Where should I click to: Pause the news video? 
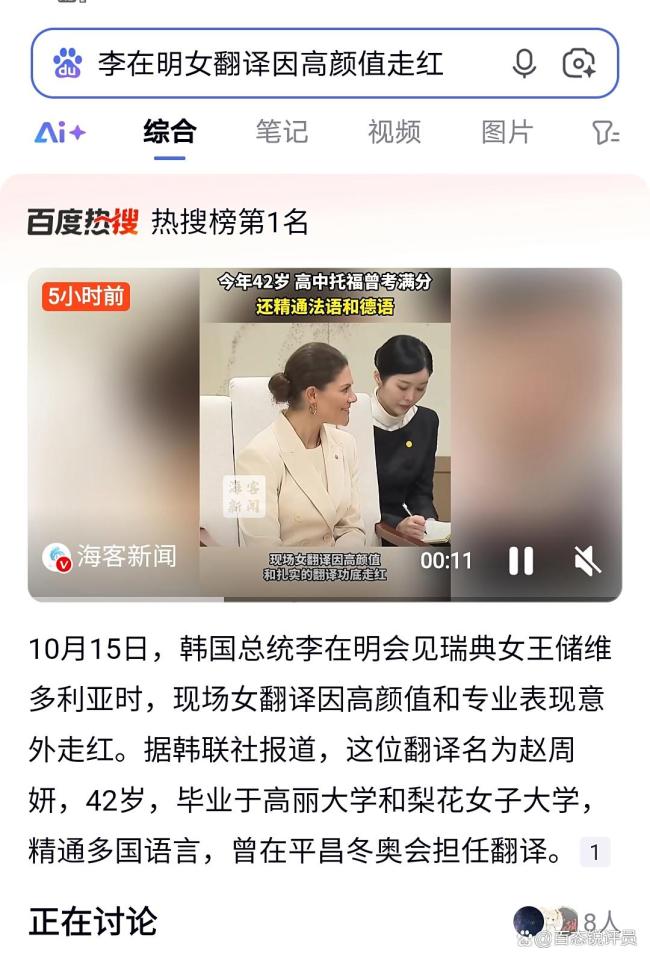tap(521, 561)
